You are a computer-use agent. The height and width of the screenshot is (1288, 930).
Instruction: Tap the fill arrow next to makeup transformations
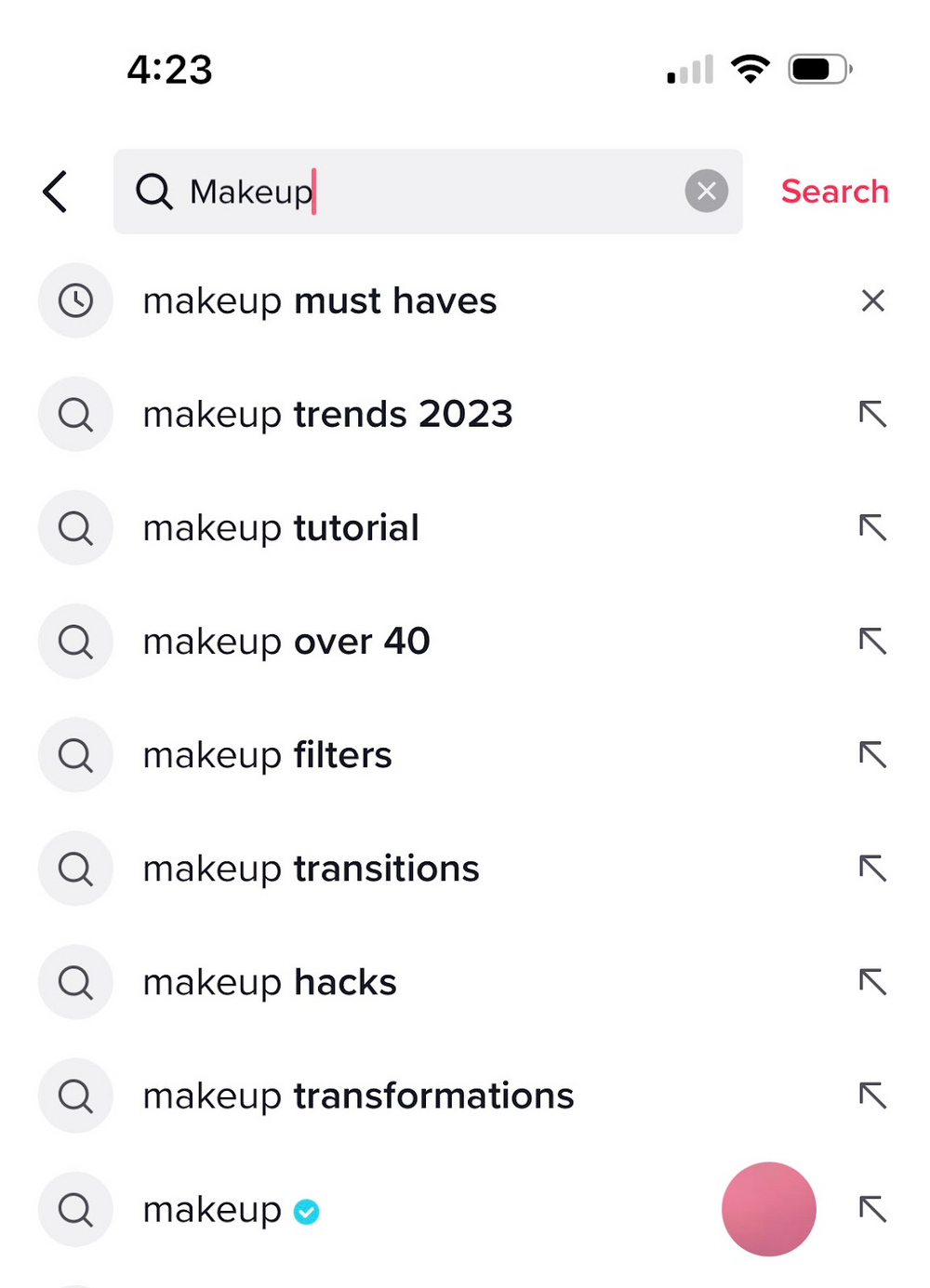(x=872, y=1095)
